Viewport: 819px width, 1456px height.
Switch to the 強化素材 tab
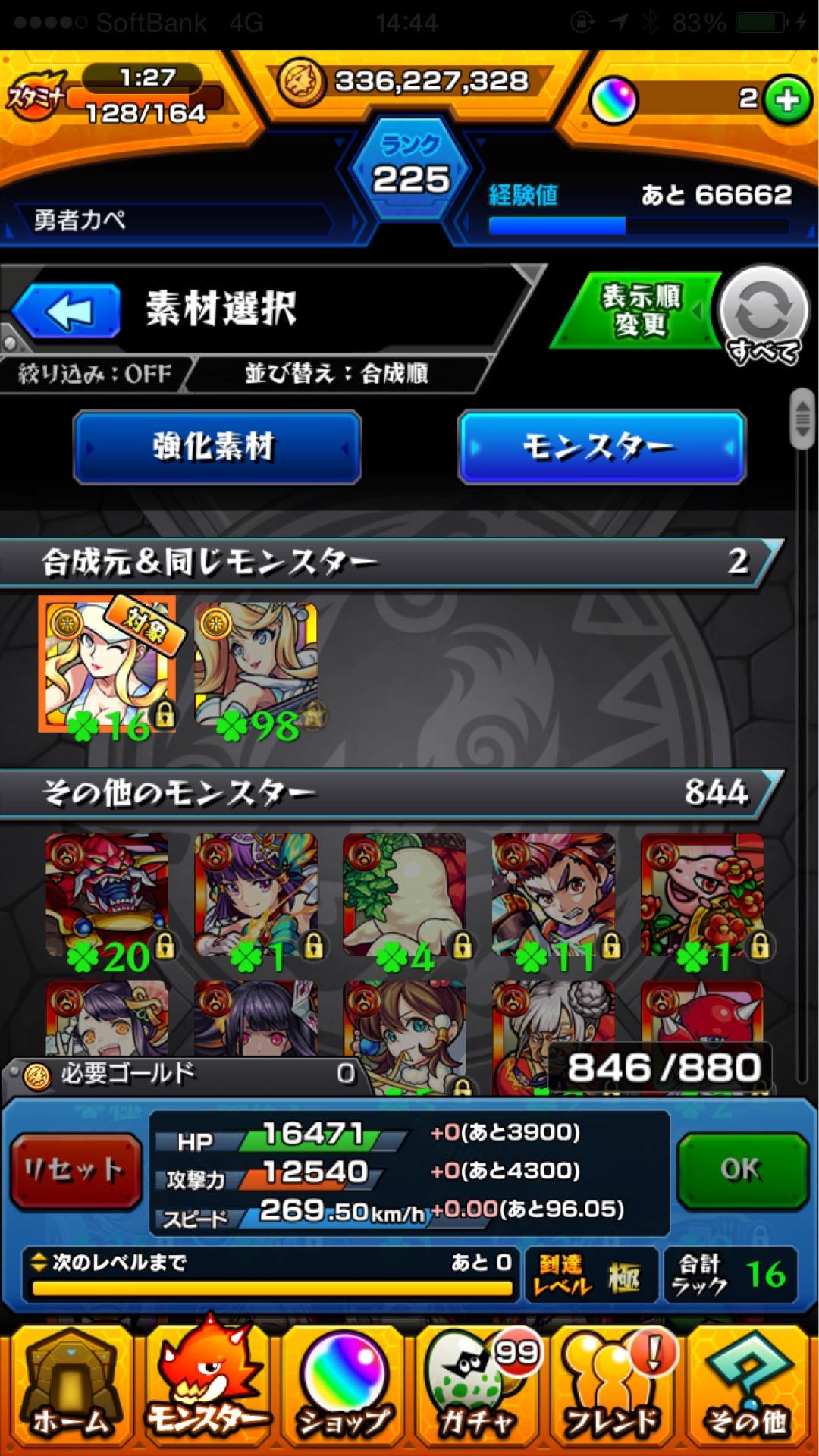pos(217,447)
